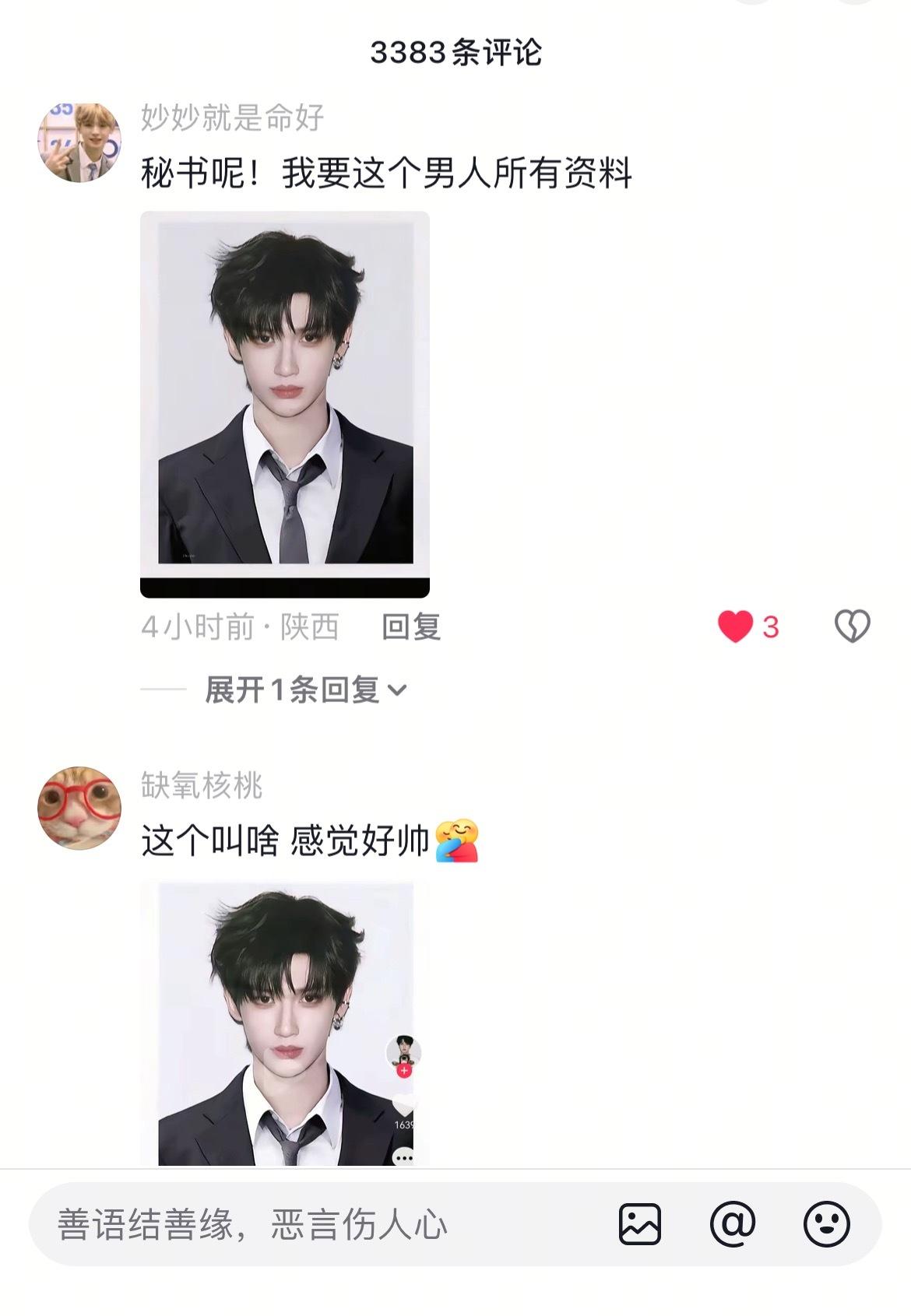Open username 缺氧核桃's profile
The image size is (911, 1316).
click(x=202, y=785)
